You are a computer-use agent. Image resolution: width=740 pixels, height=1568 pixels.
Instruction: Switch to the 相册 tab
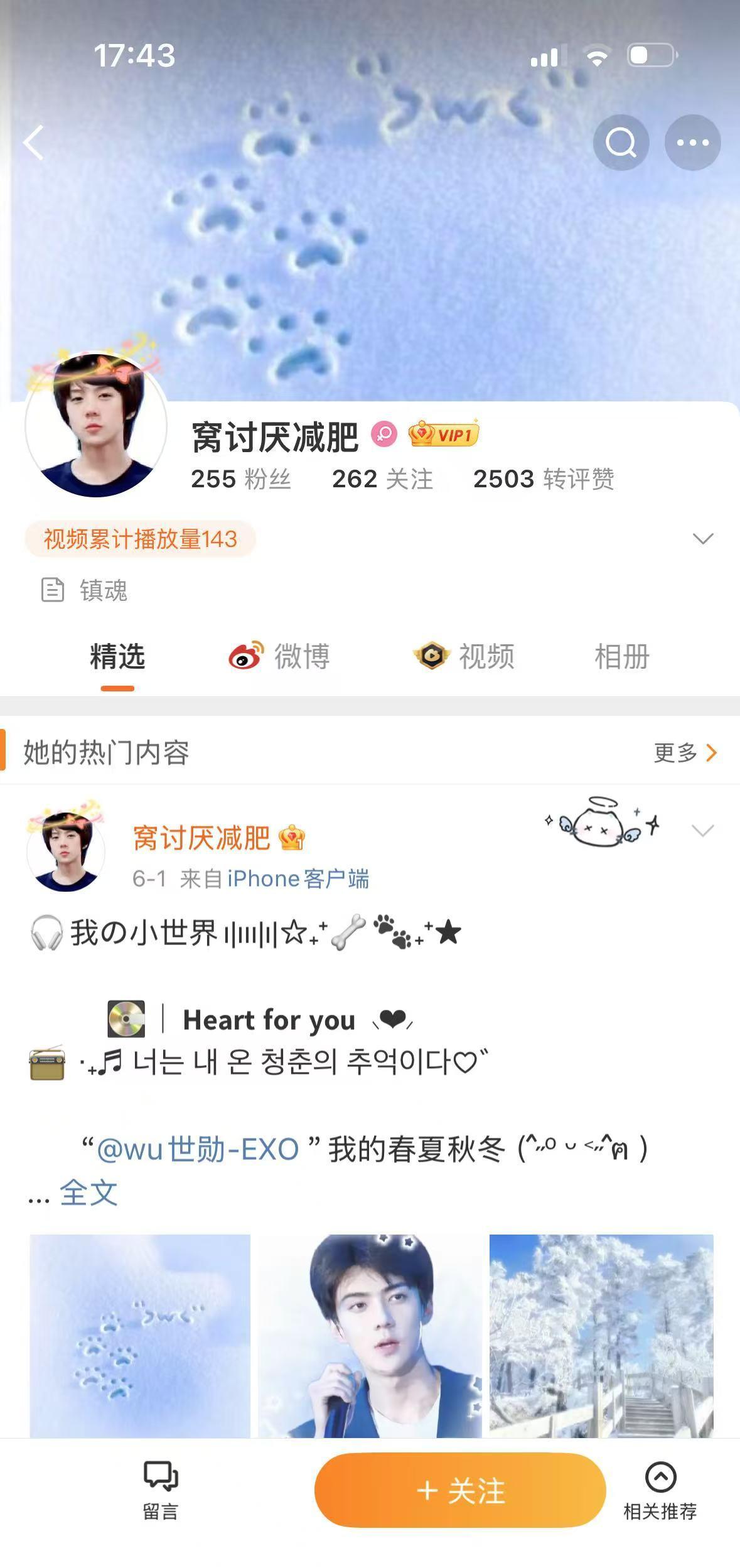click(x=621, y=657)
